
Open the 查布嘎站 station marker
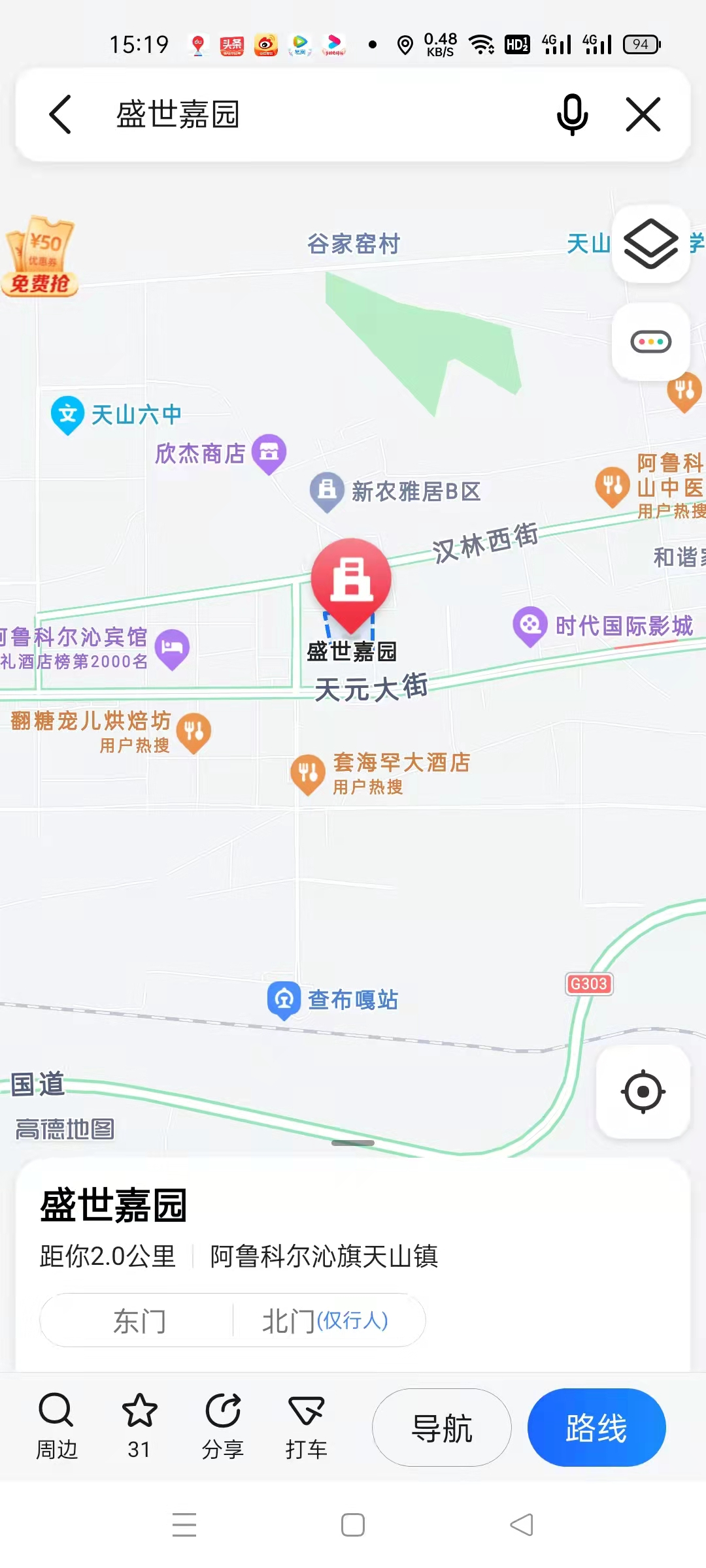pos(284,1000)
